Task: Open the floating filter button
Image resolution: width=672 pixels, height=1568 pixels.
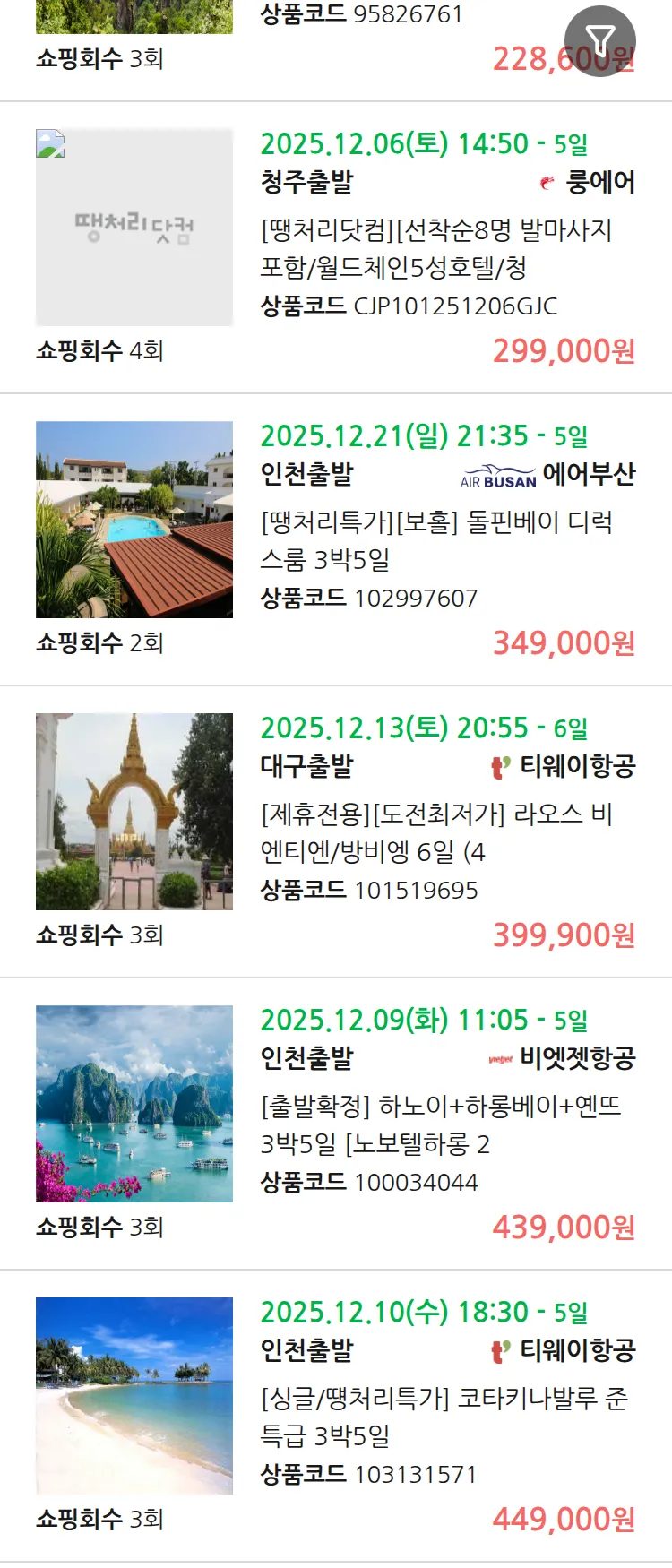Action: [599, 41]
